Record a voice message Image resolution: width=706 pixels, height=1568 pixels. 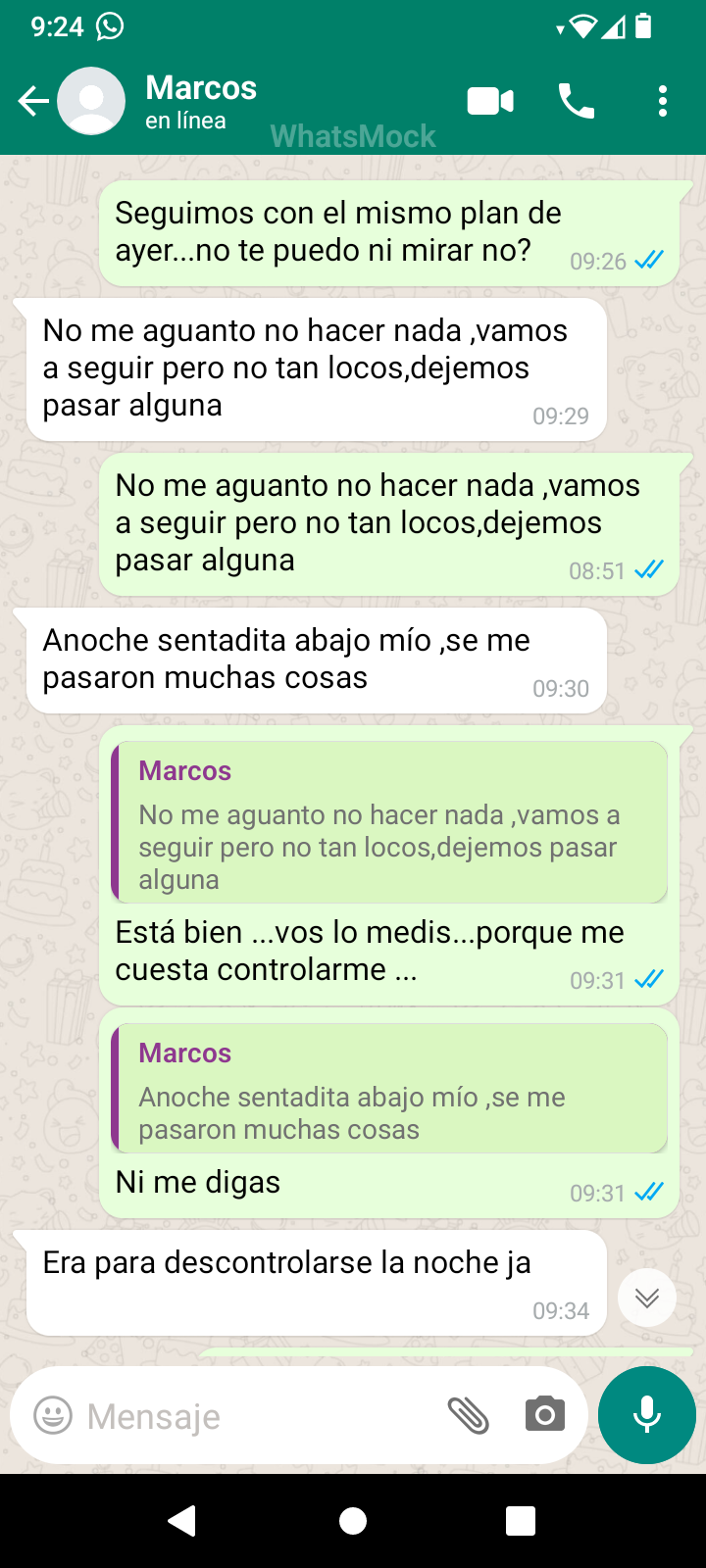pos(647,1415)
